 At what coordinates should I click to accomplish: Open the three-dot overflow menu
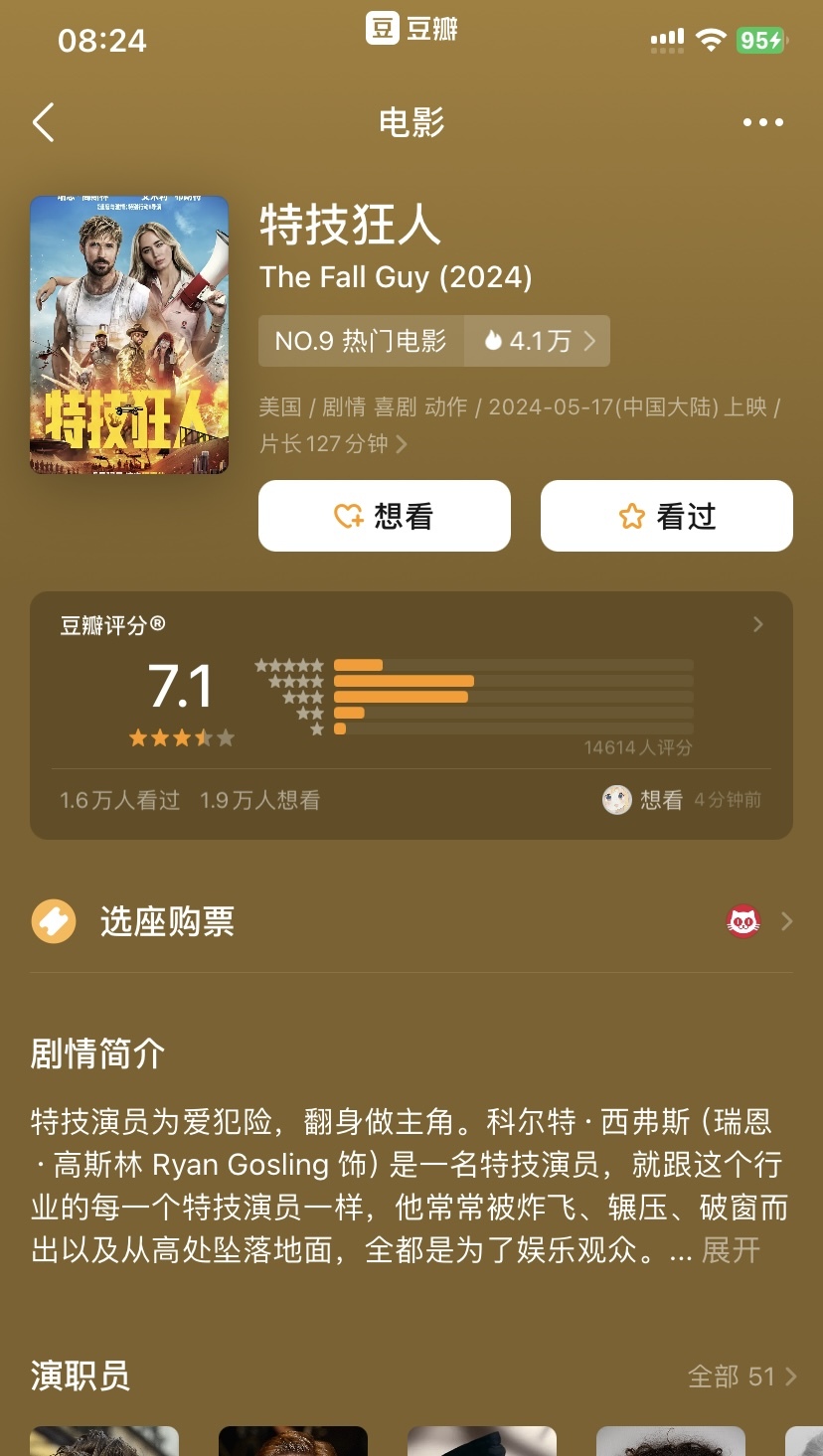point(762,123)
